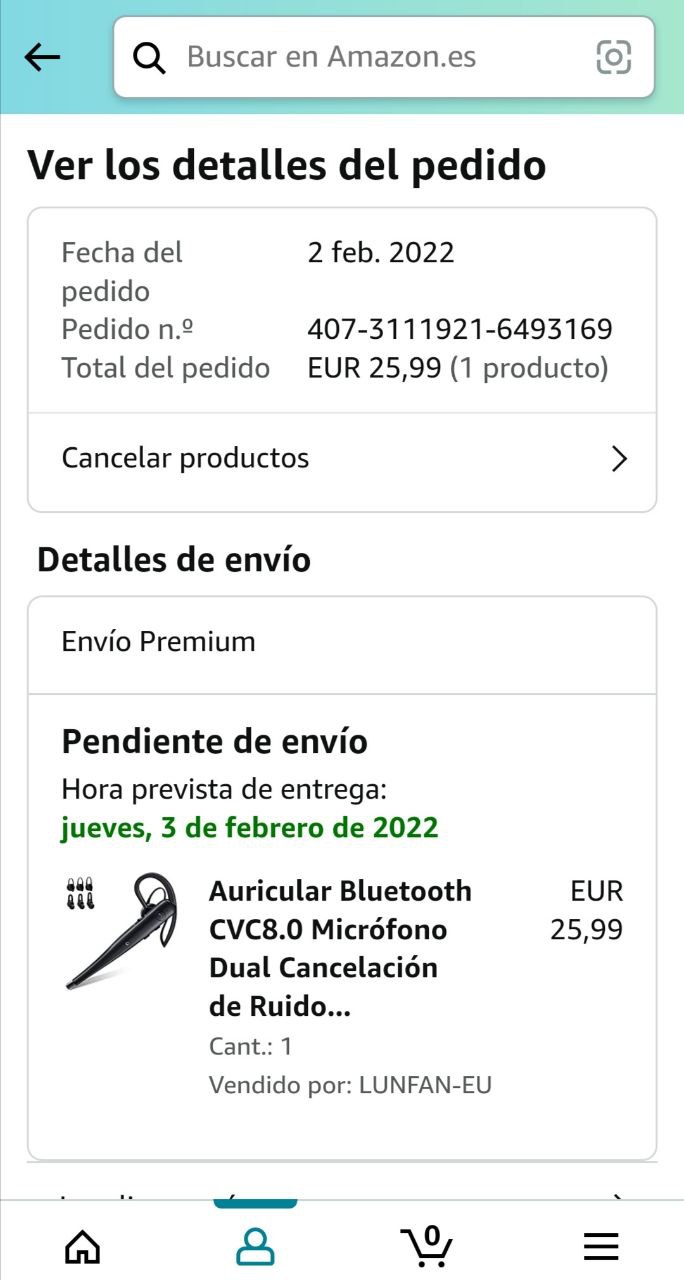Screen dimensions: 684x1280
Task: Open the camera scan search icon
Action: tap(613, 57)
